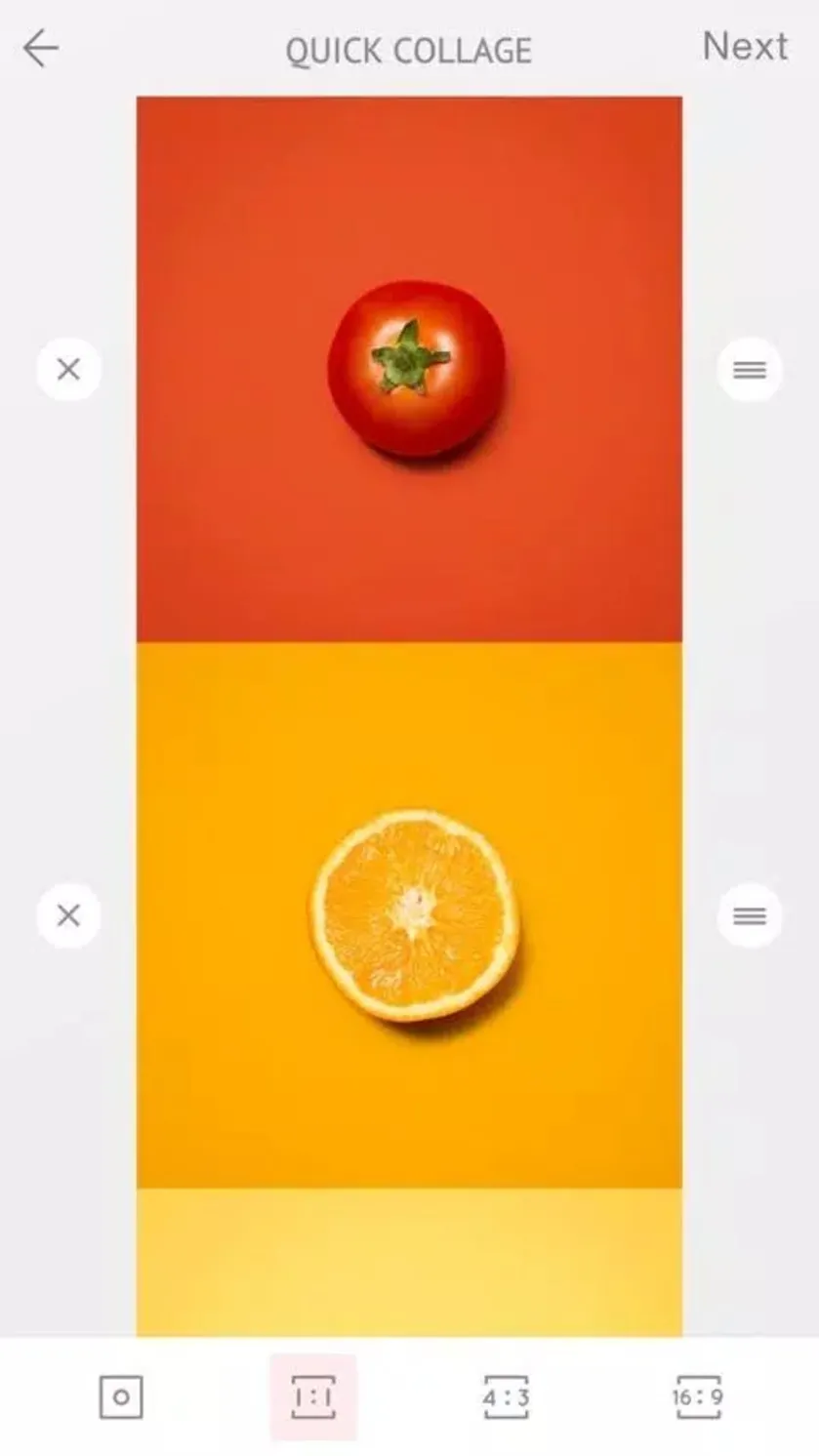Remove the orange slice photo
Image resolution: width=819 pixels, height=1456 pixels.
68,915
